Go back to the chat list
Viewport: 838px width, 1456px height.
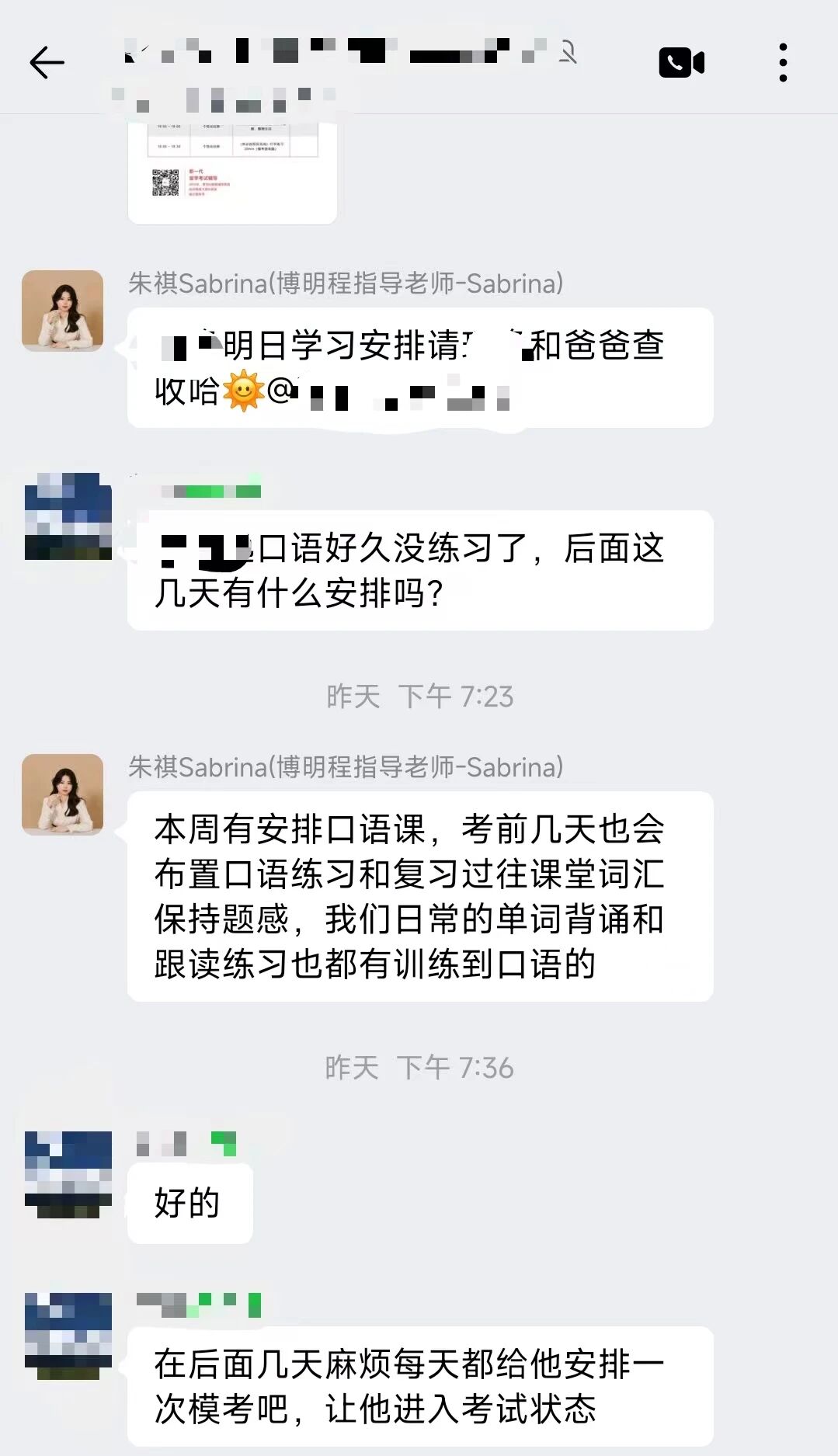click(47, 63)
